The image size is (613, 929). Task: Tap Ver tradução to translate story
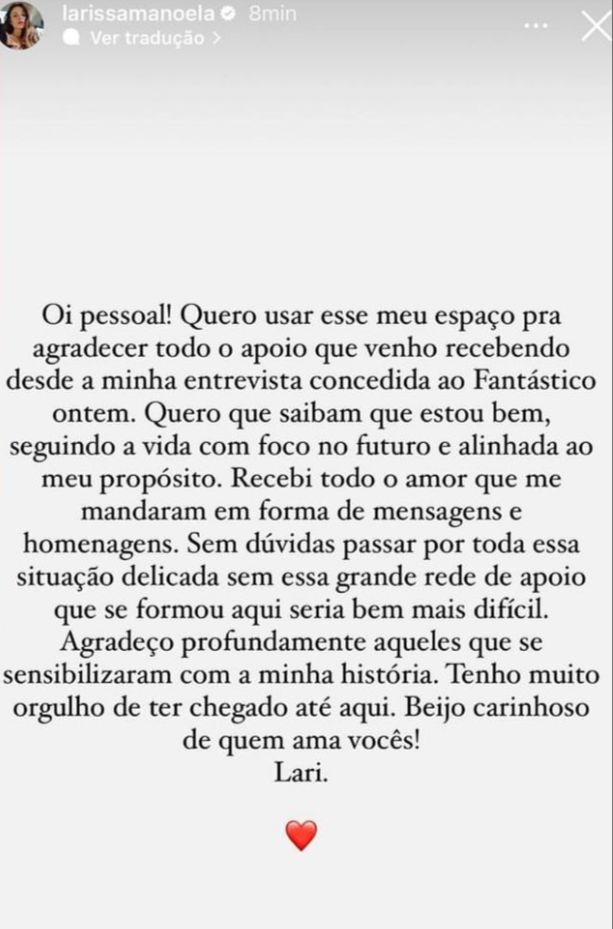(146, 39)
